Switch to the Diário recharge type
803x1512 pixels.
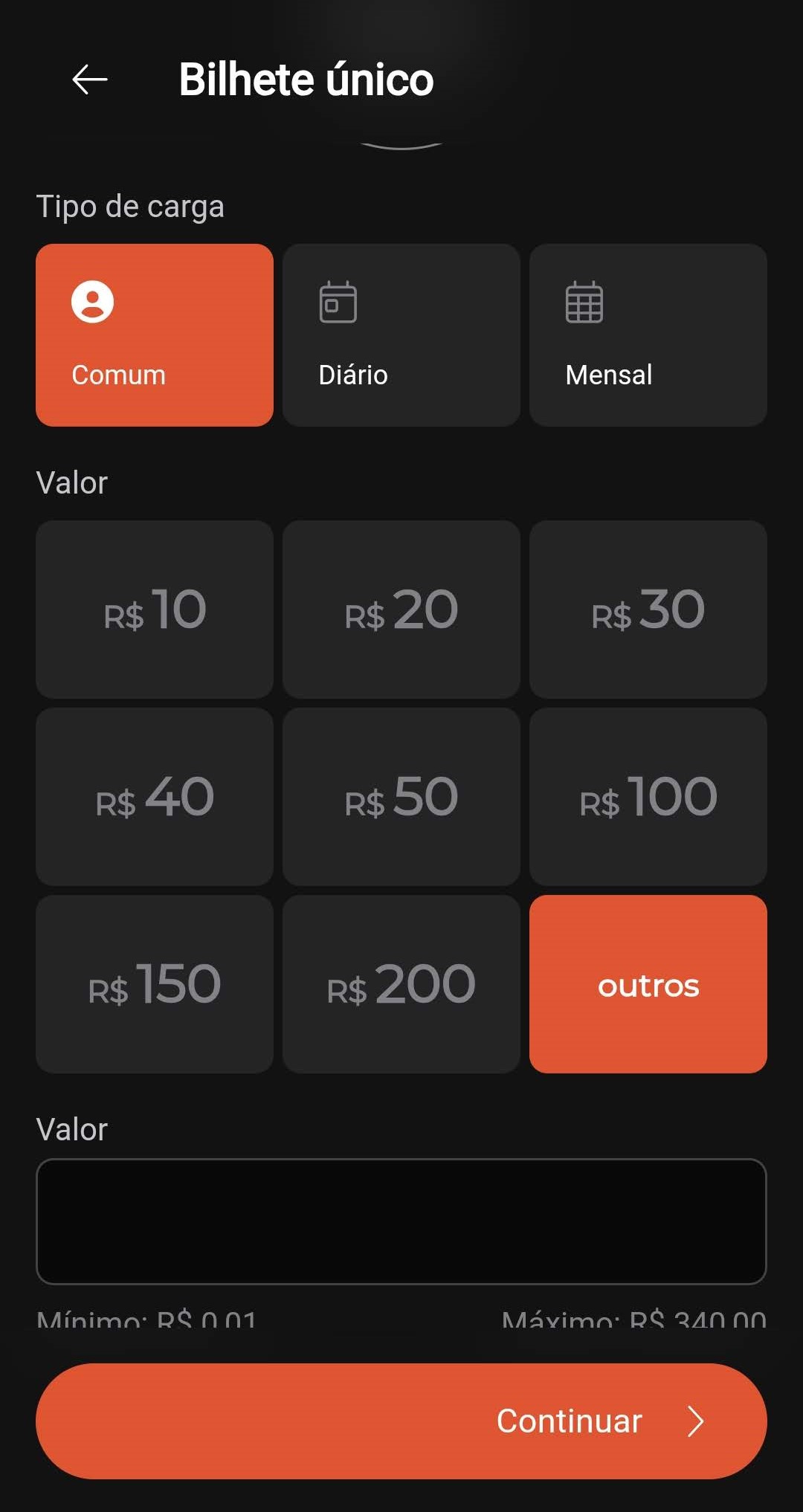[401, 335]
